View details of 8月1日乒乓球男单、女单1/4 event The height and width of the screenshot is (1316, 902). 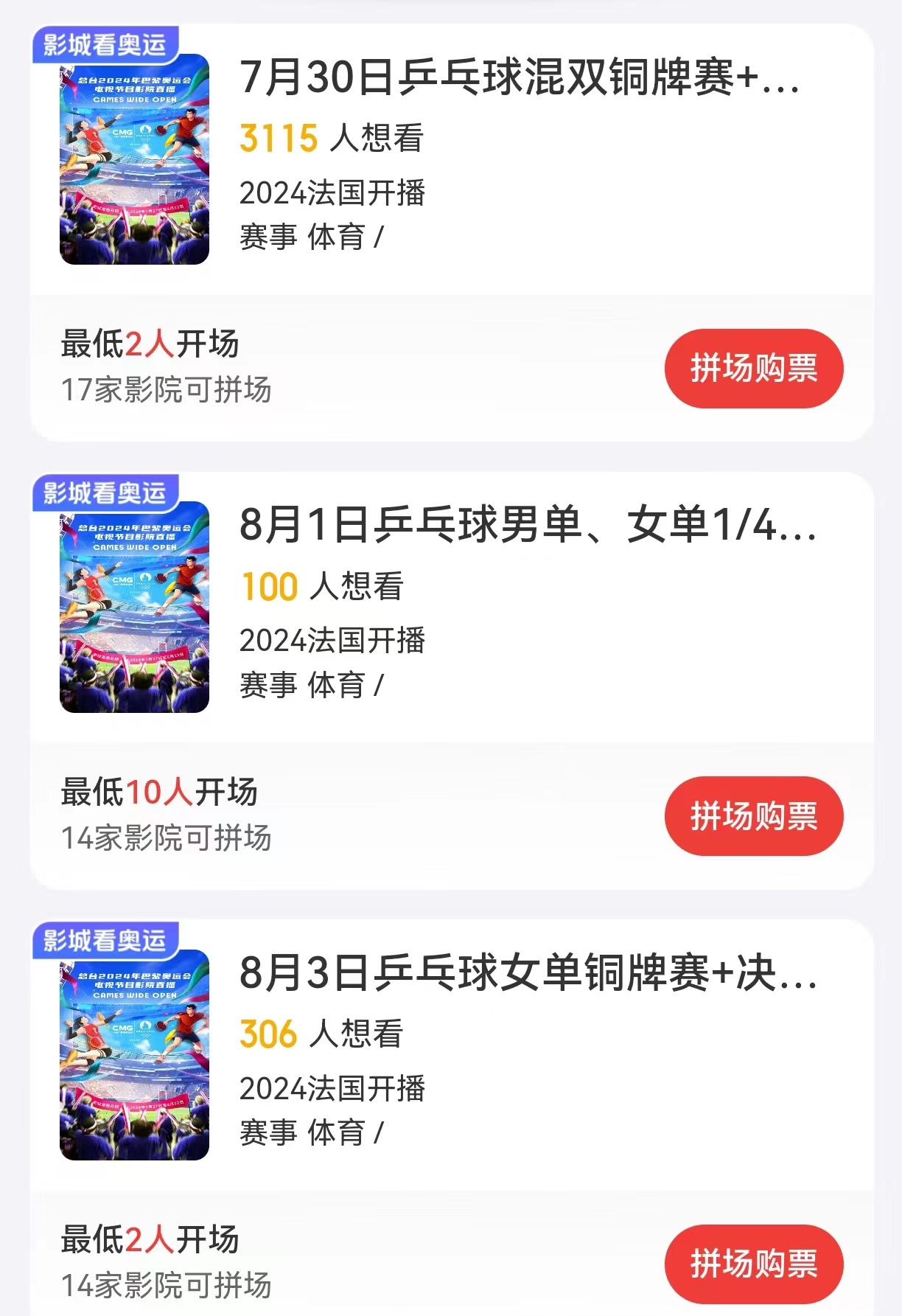tap(527, 526)
